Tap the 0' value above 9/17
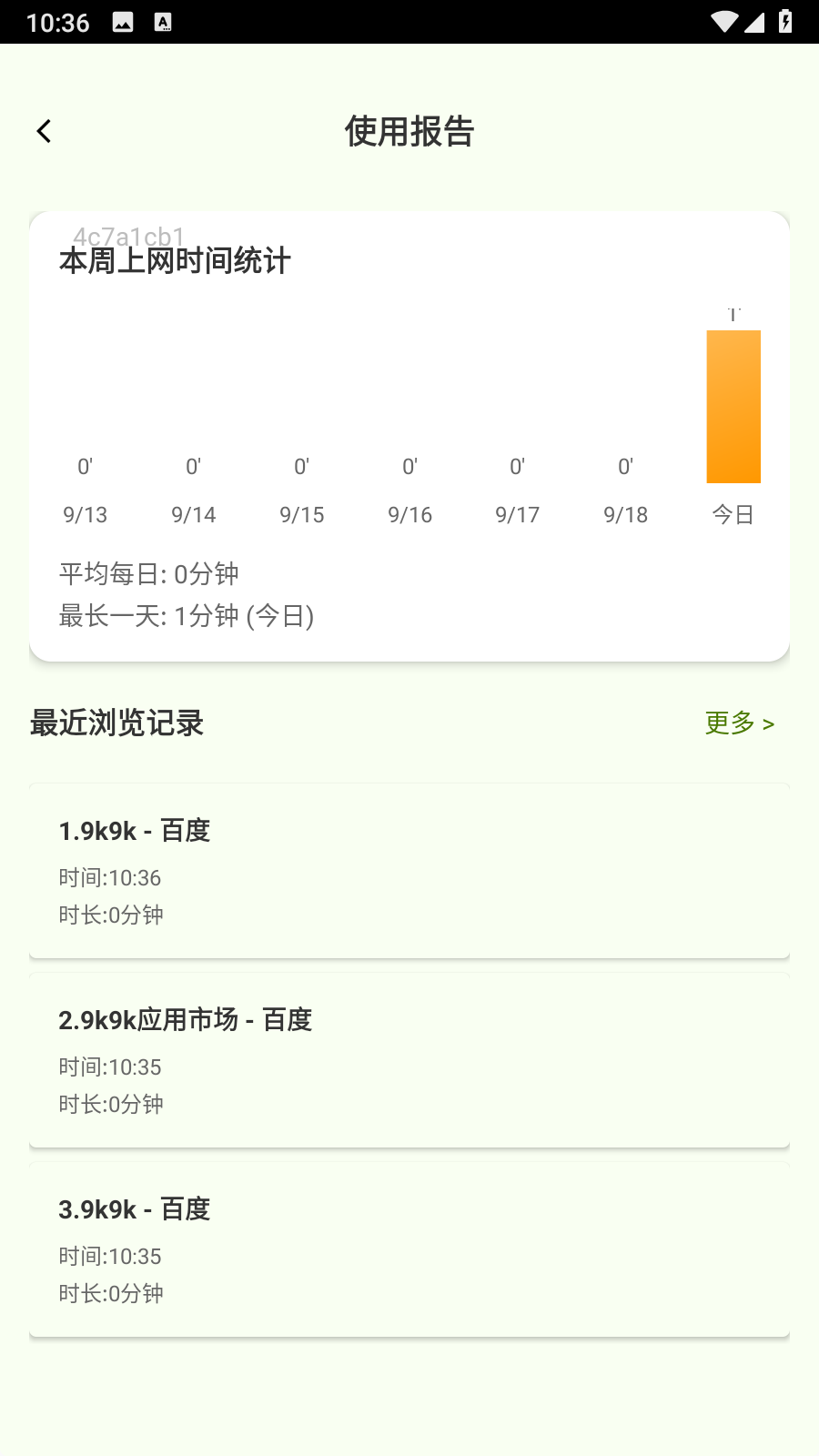 [x=517, y=466]
